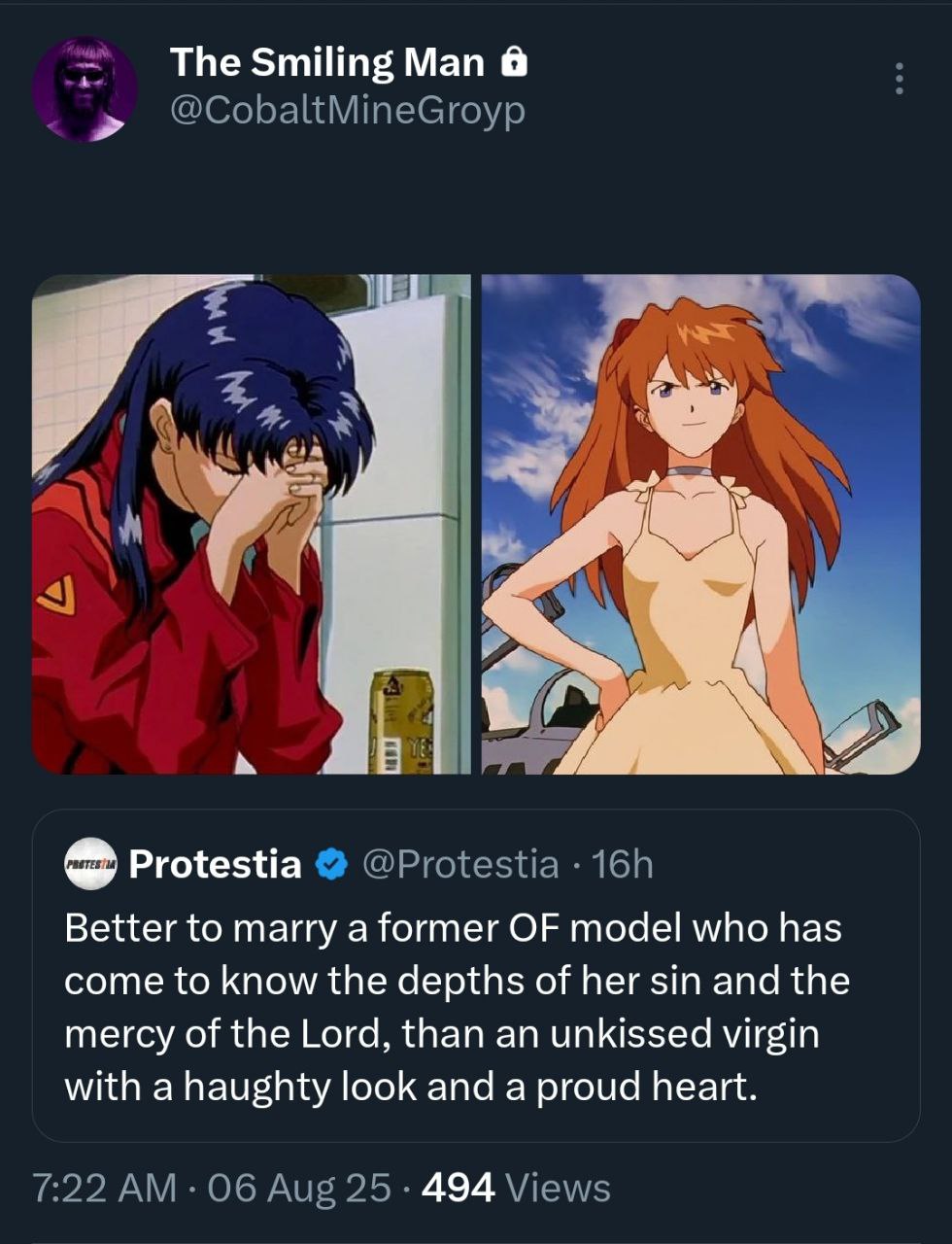
Task: View the left image with the red jacket
Action: [251, 525]
